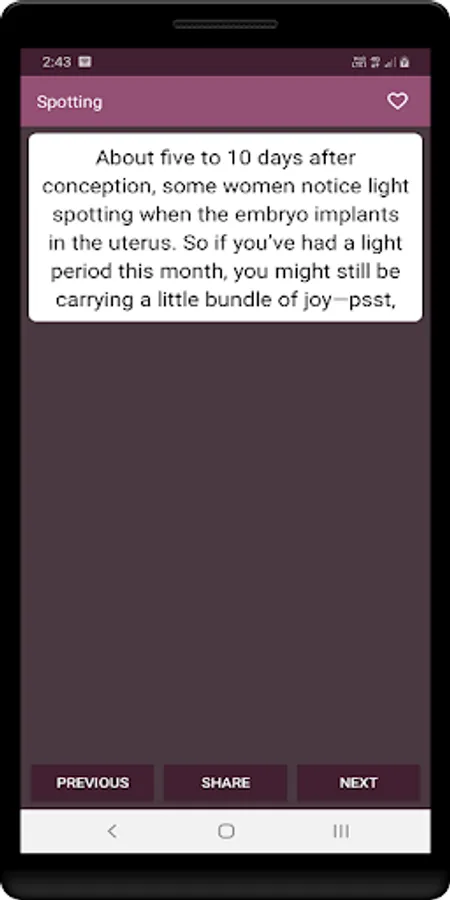Share this Spotting text
The height and width of the screenshot is (900, 450).
click(x=226, y=782)
